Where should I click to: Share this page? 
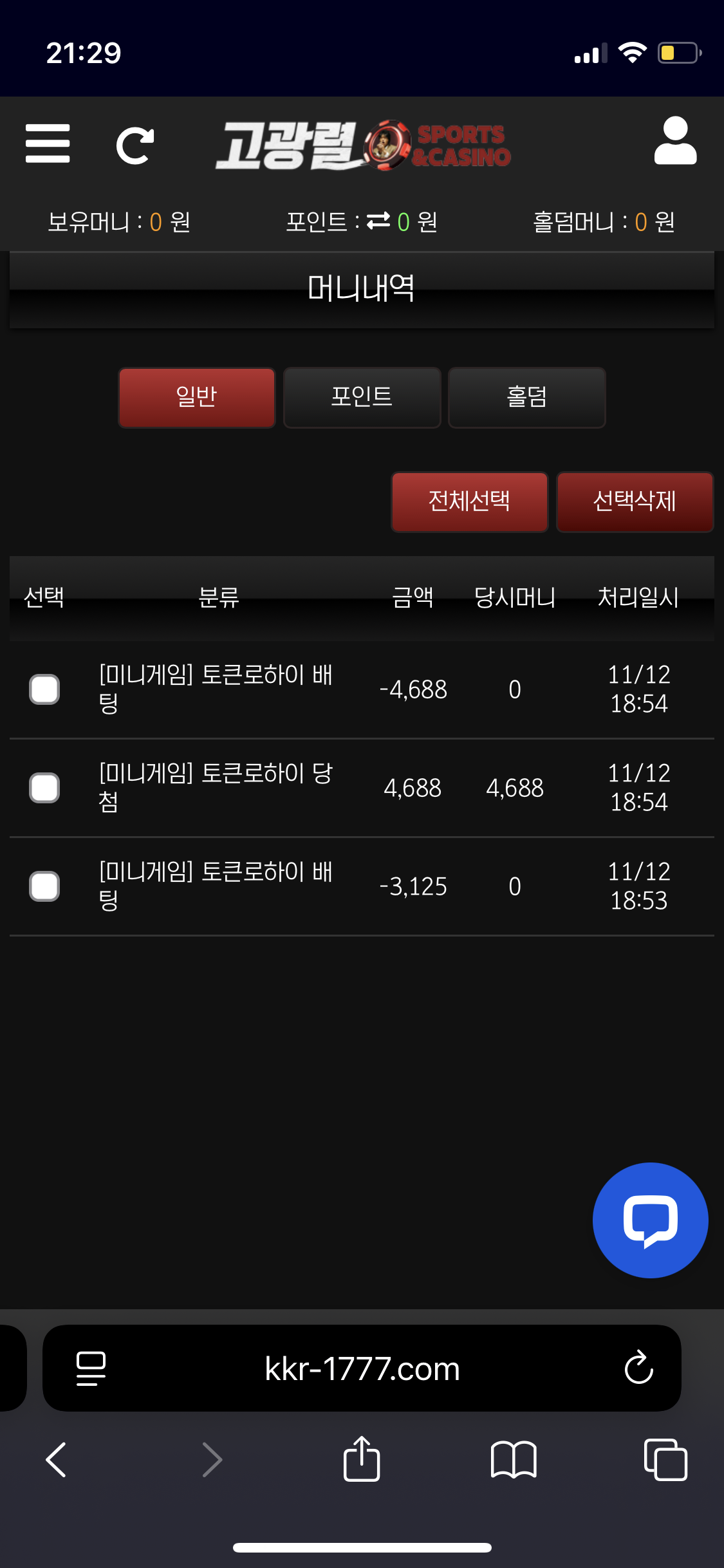tap(362, 1459)
